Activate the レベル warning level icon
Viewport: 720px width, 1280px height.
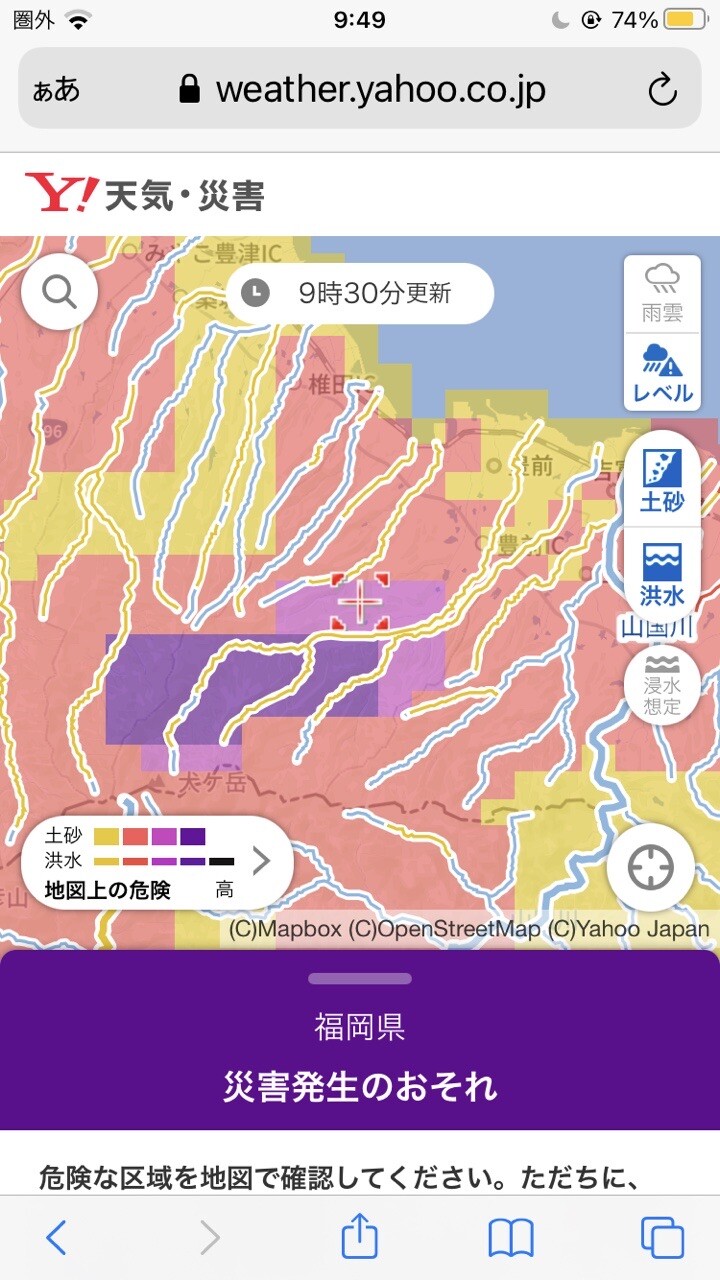[x=662, y=370]
